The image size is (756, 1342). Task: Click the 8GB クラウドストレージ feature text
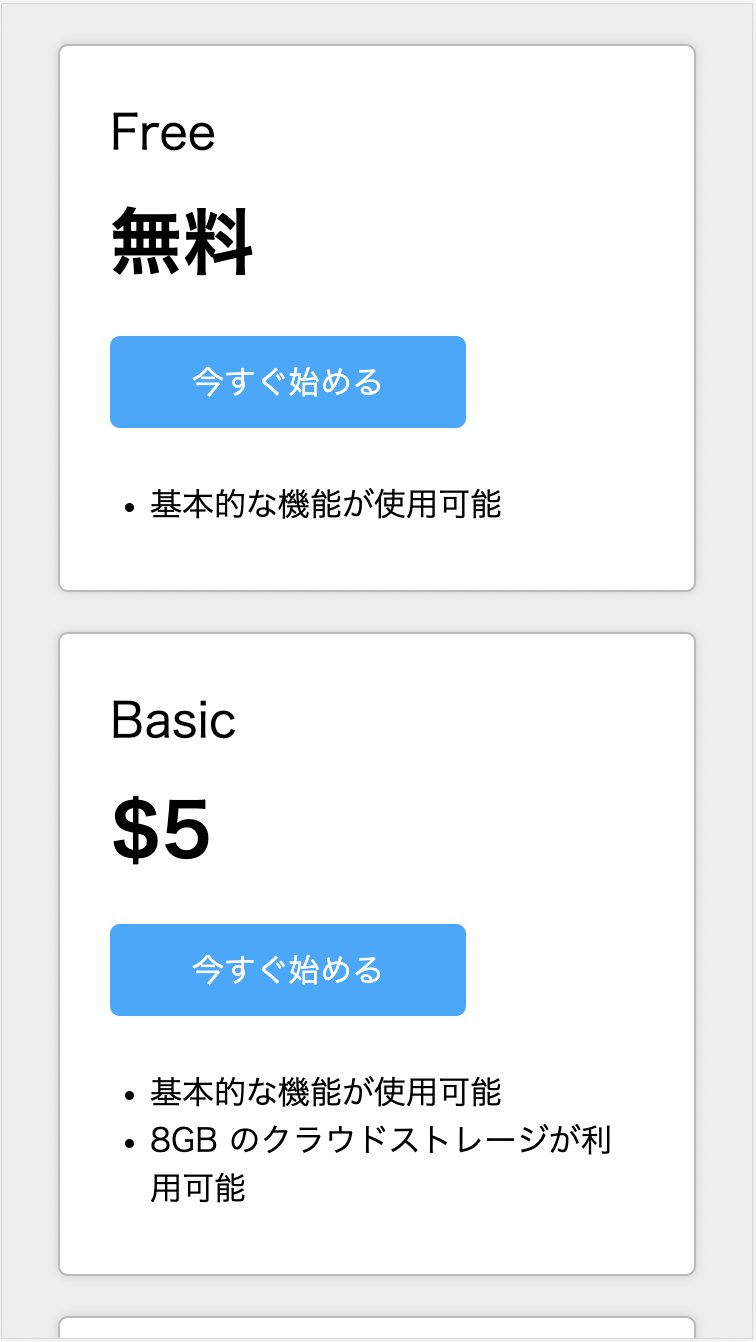380,1140
